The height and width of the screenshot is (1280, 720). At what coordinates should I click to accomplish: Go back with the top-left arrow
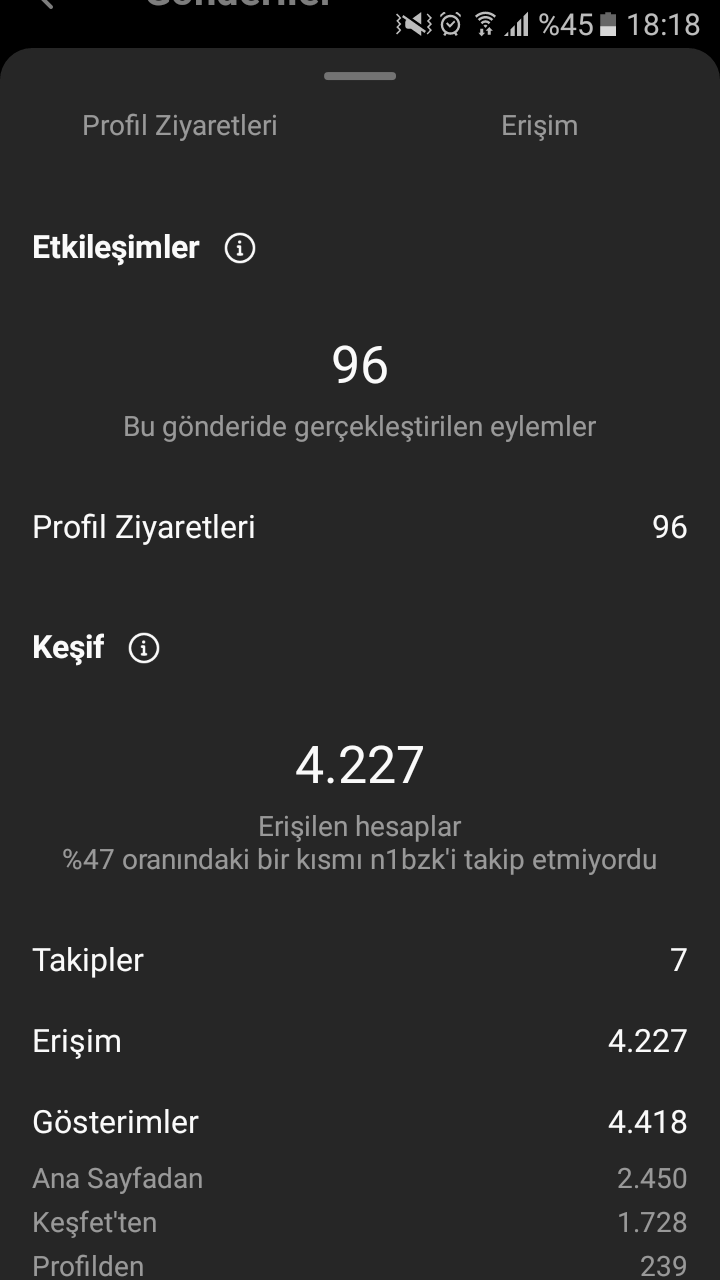pyautogui.click(x=45, y=4)
